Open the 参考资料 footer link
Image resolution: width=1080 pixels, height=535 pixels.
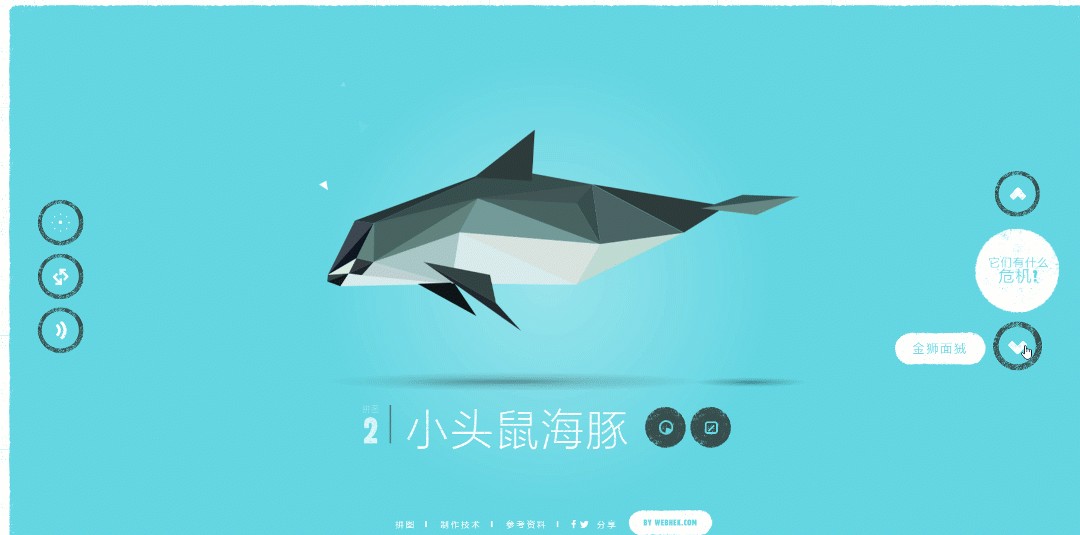tap(525, 524)
